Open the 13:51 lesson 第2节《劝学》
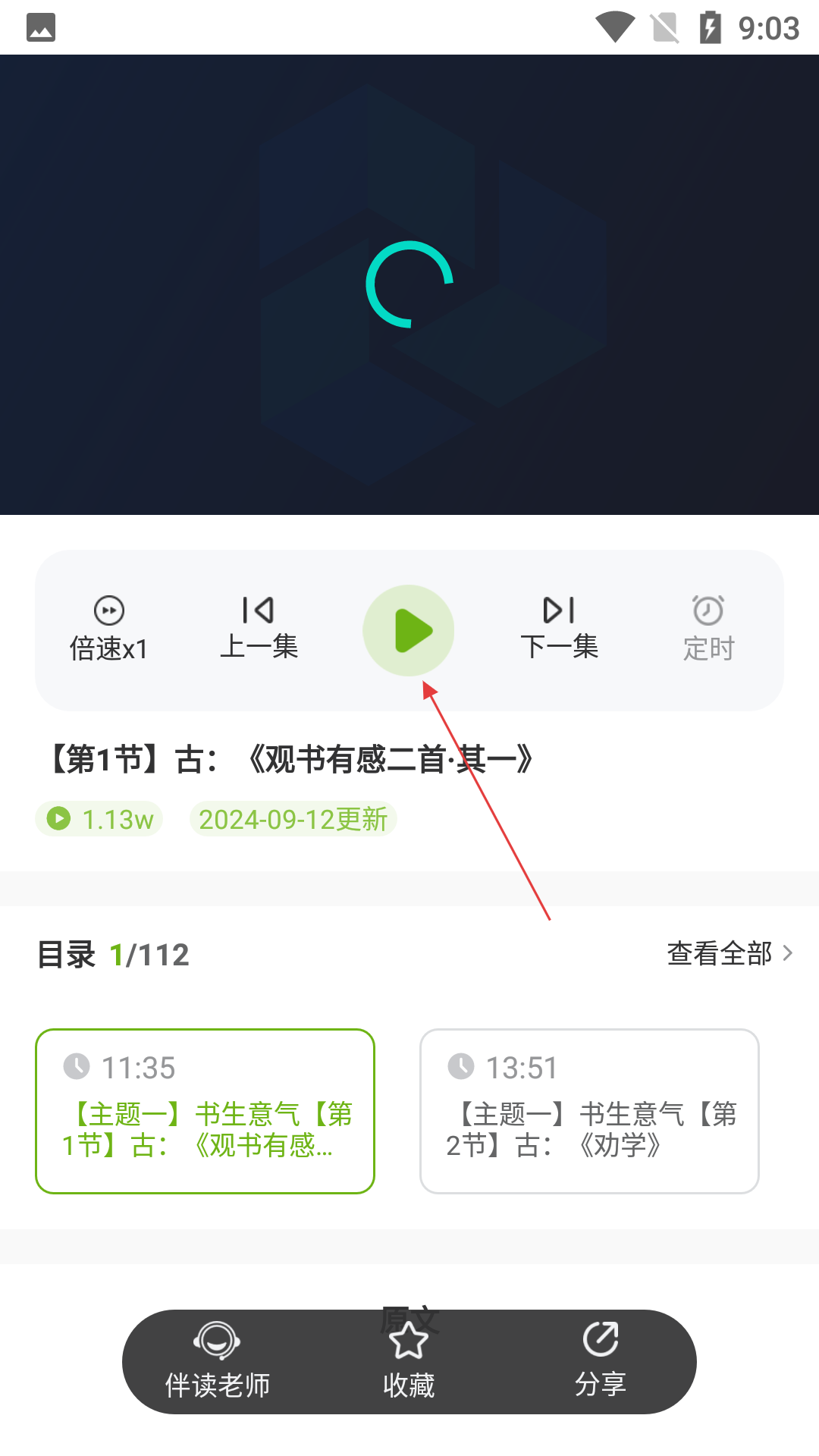The height and width of the screenshot is (1456, 819). [589, 1111]
